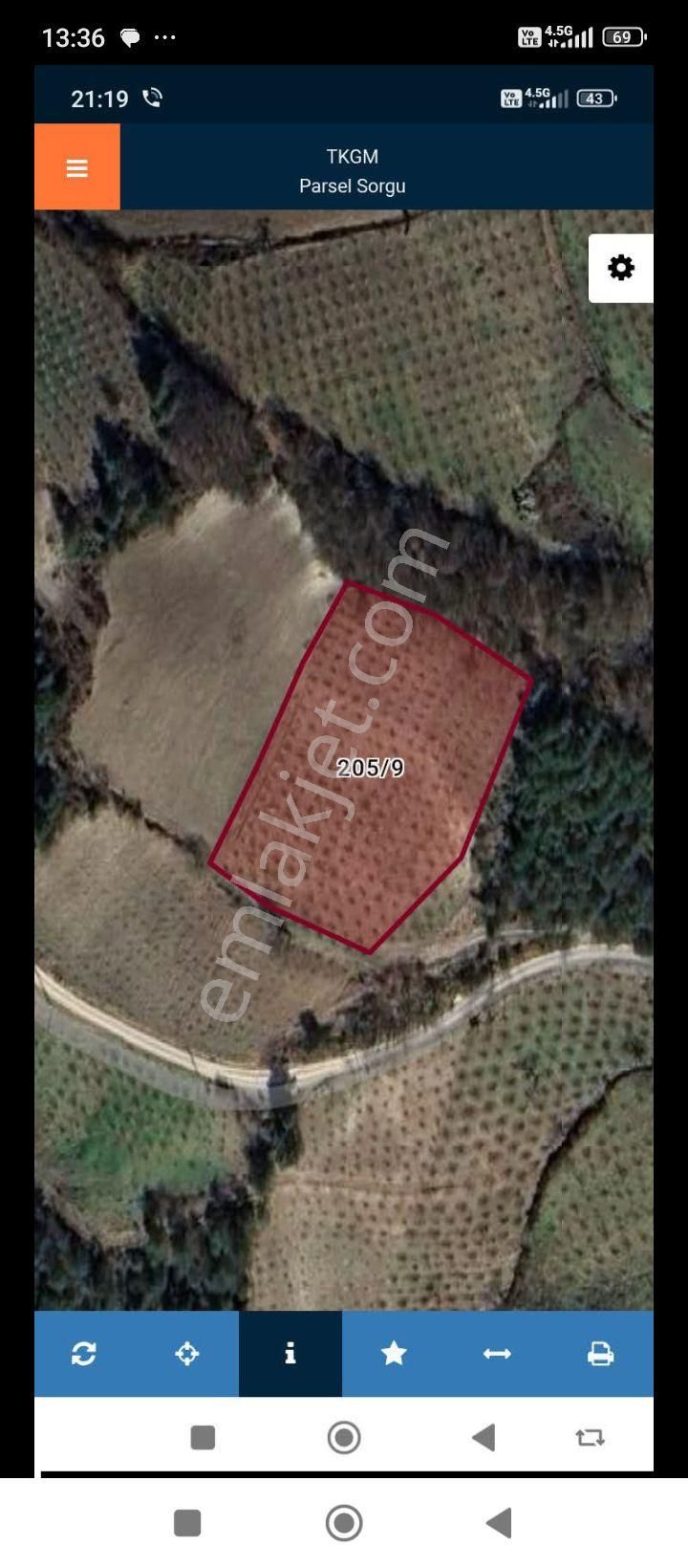Open the orange hamburger menu

[76, 167]
